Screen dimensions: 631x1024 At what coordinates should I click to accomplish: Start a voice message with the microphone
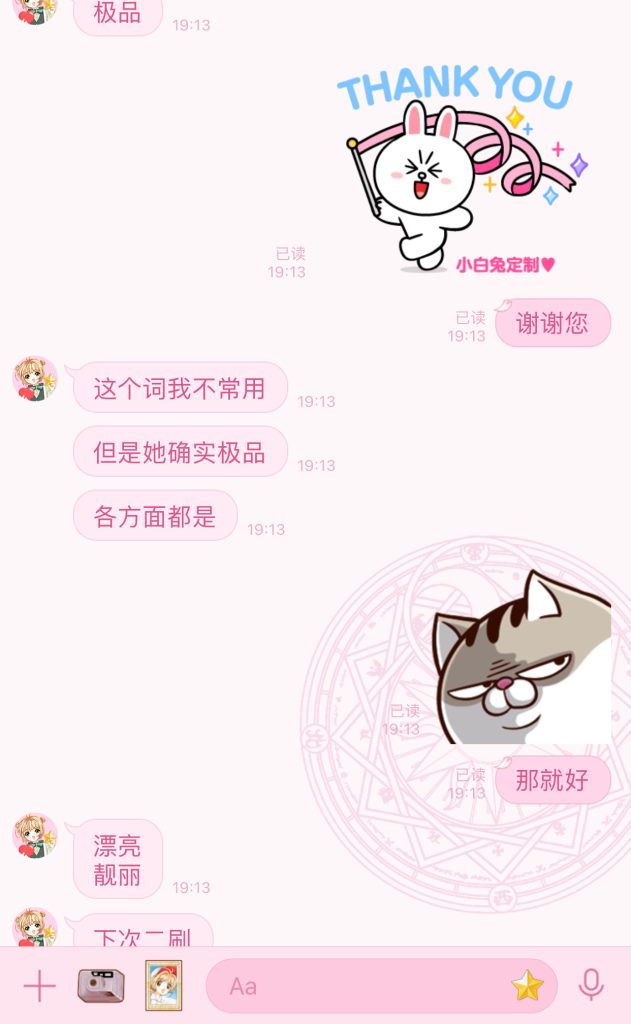coord(591,986)
